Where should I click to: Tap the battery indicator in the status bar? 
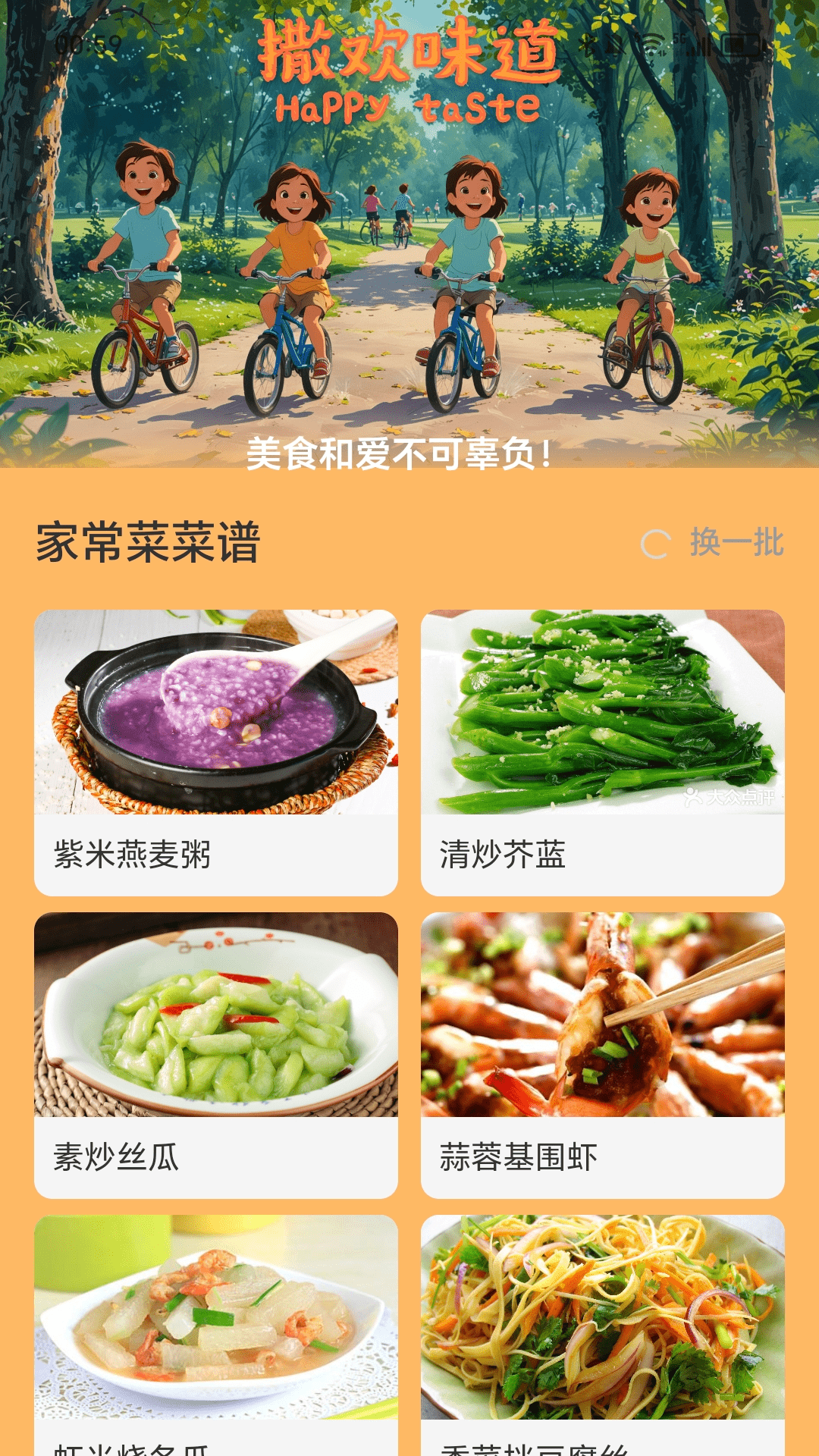point(739,44)
